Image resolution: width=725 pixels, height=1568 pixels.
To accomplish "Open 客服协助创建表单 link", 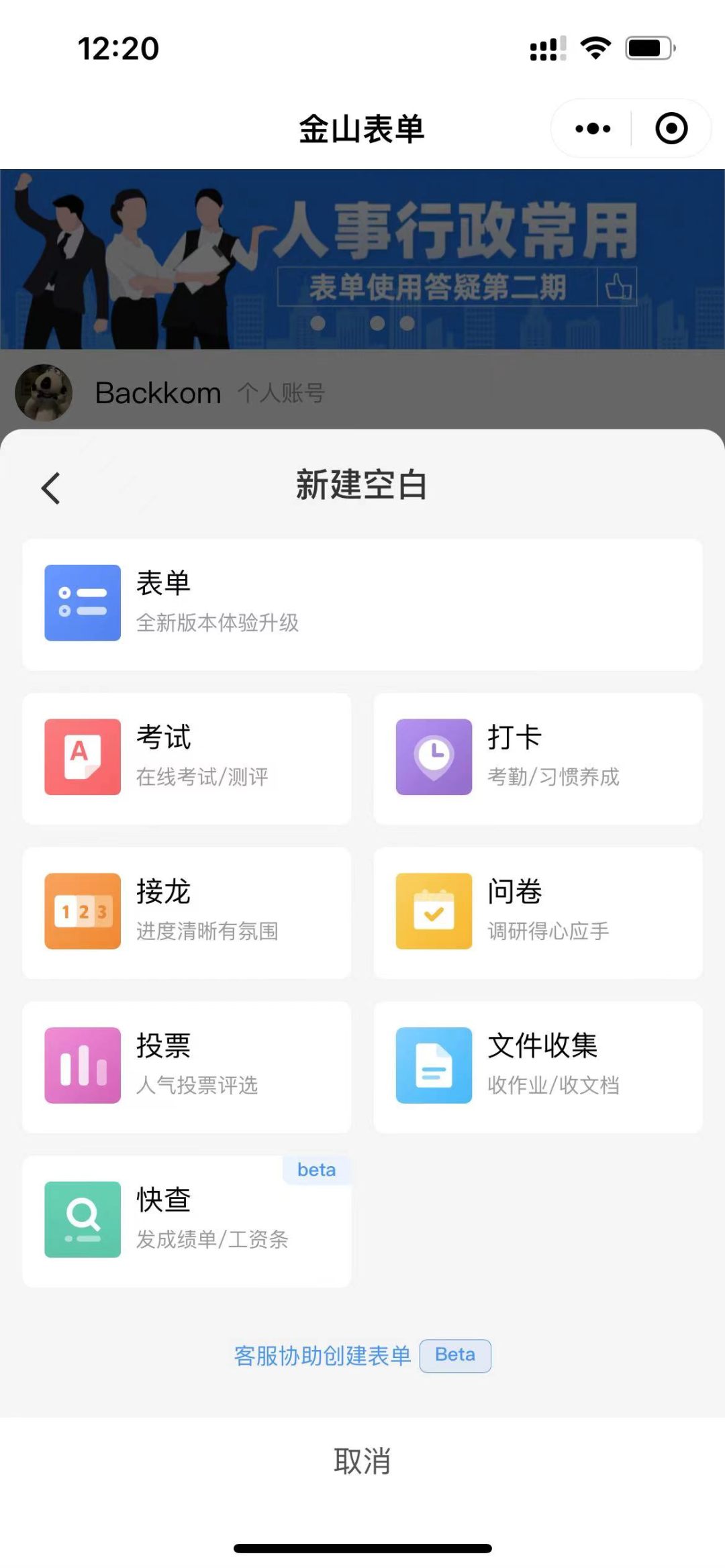I will [323, 1356].
